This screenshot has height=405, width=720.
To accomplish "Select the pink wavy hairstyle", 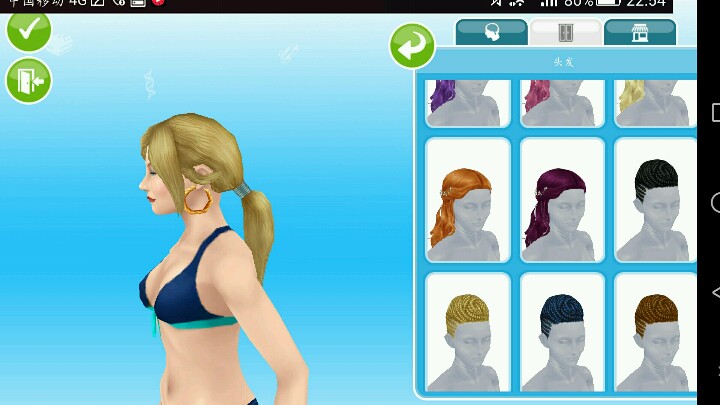I will (x=562, y=102).
